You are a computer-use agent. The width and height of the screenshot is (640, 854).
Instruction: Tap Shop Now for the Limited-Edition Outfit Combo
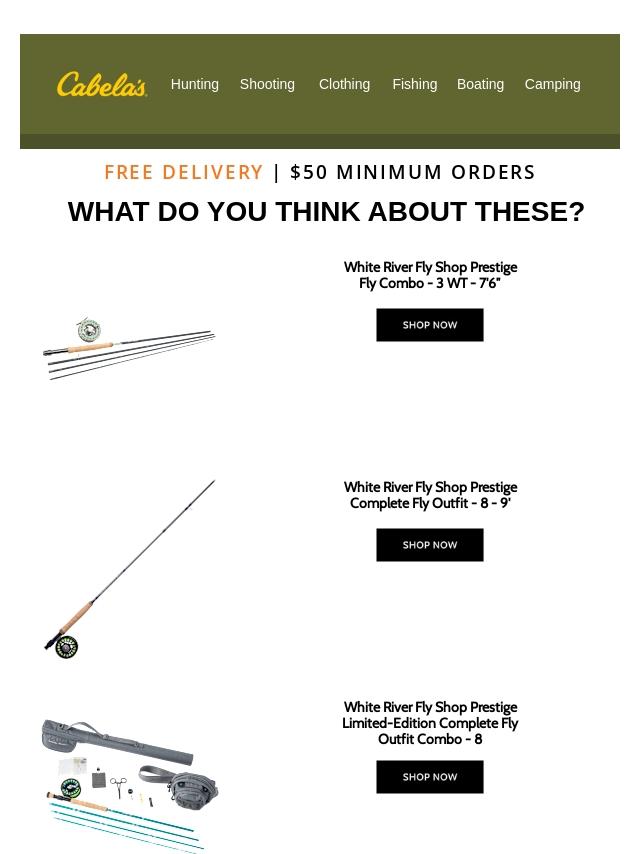430,777
